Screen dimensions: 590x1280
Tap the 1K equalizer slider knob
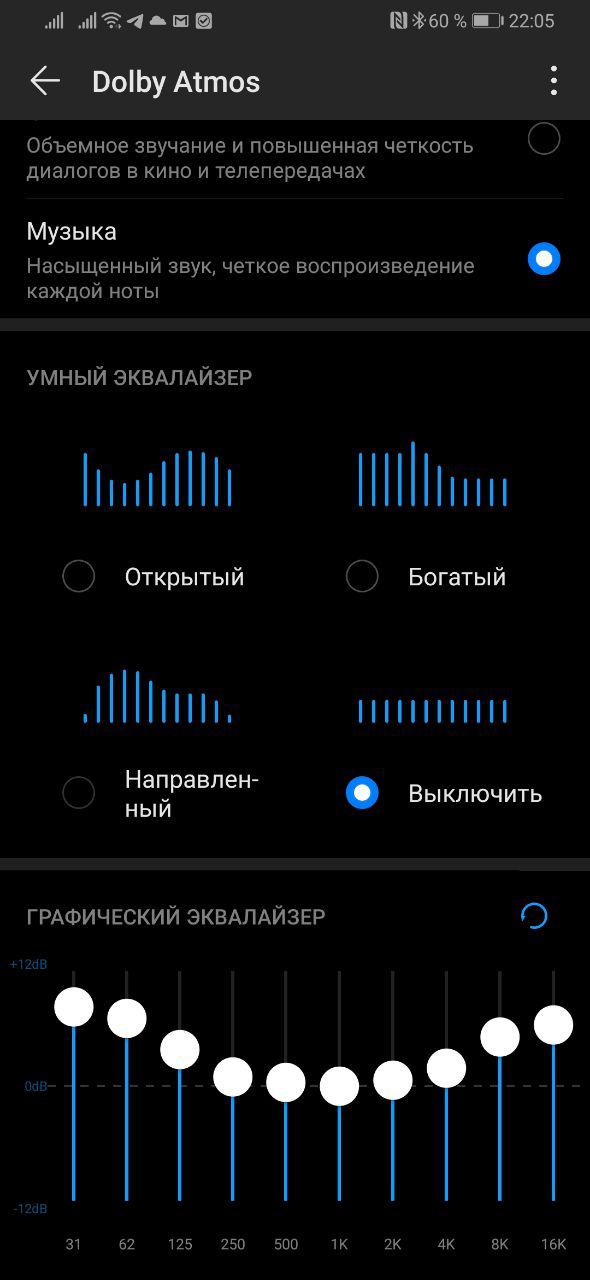point(339,1086)
